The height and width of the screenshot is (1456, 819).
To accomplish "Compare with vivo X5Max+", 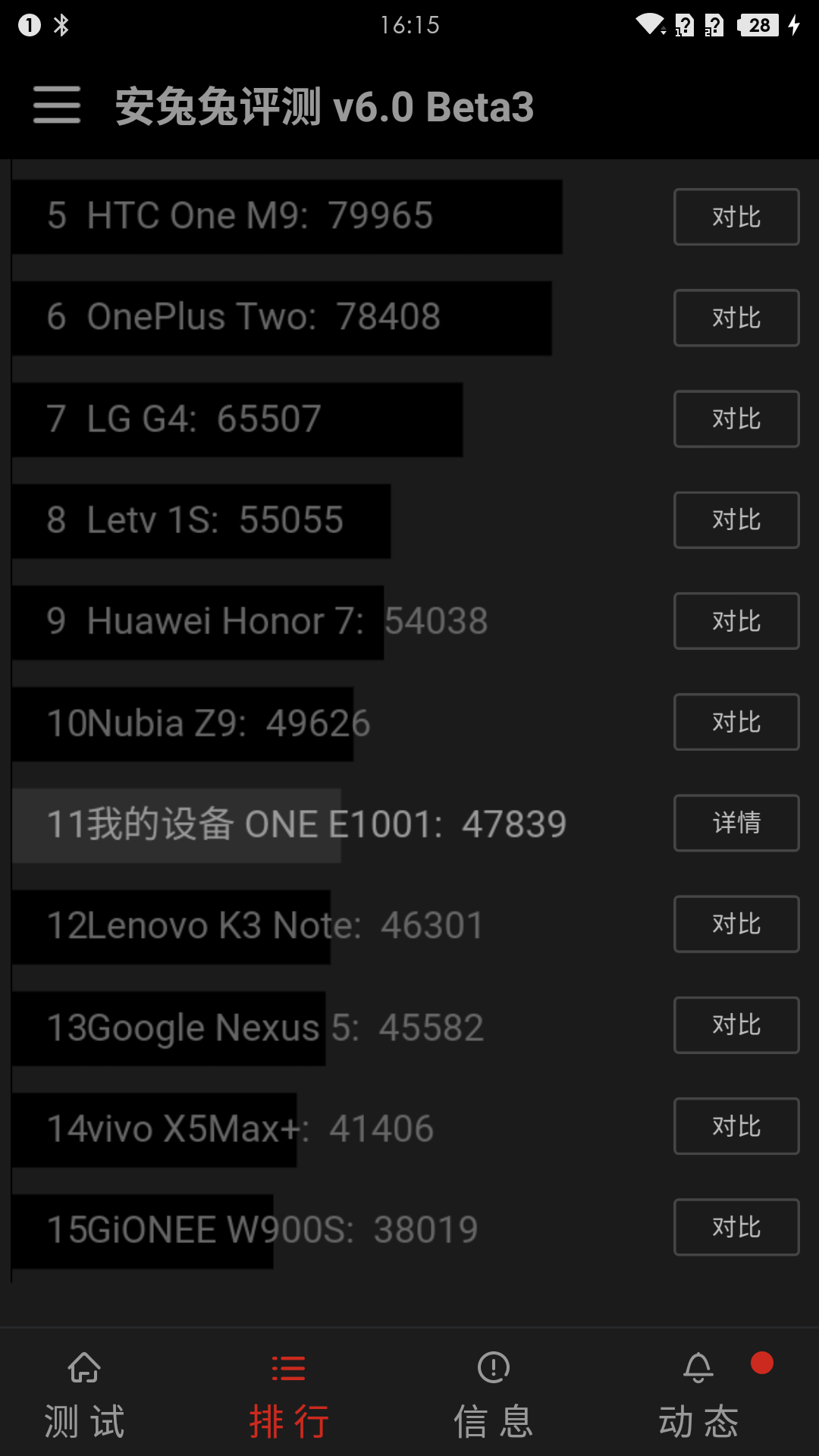I will point(736,1126).
